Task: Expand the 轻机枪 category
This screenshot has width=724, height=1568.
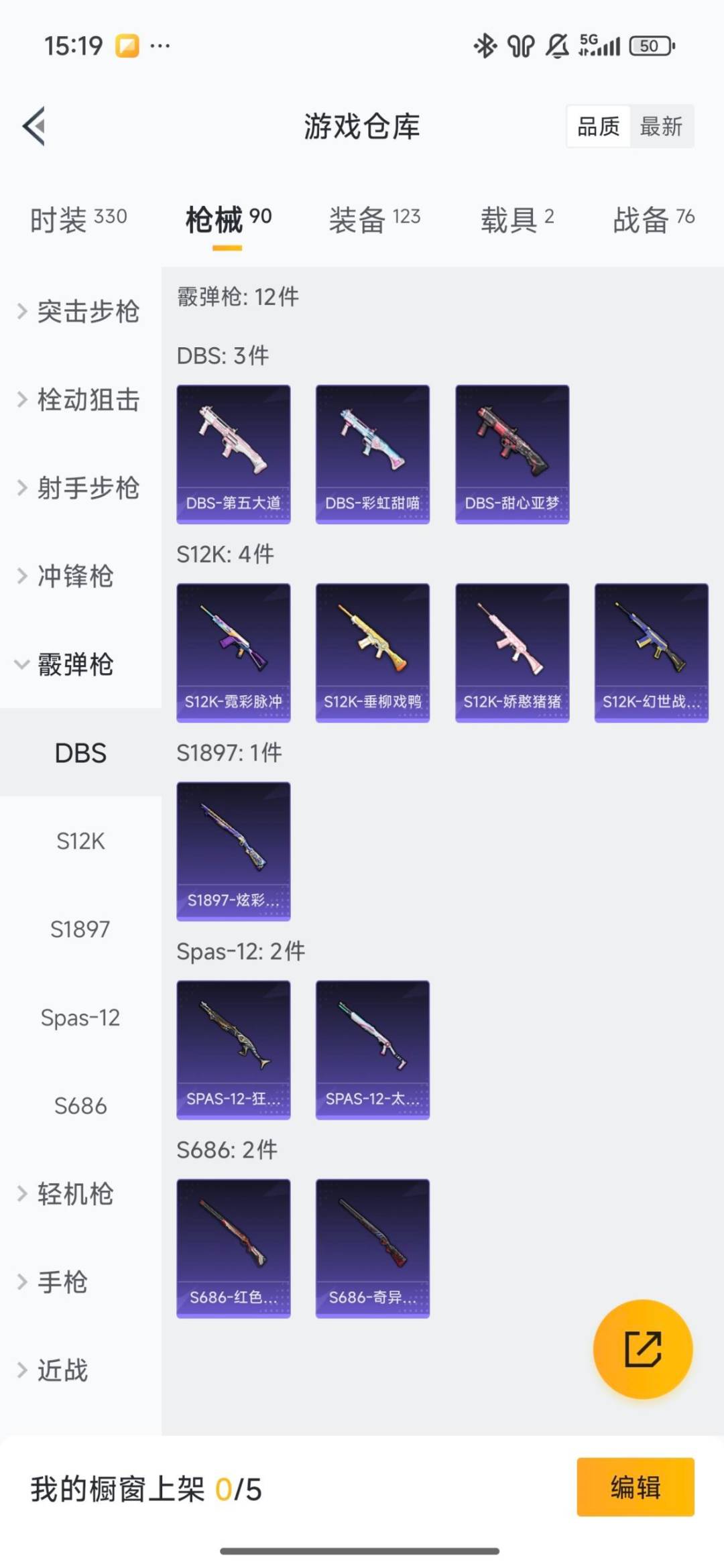Action: (67, 1195)
